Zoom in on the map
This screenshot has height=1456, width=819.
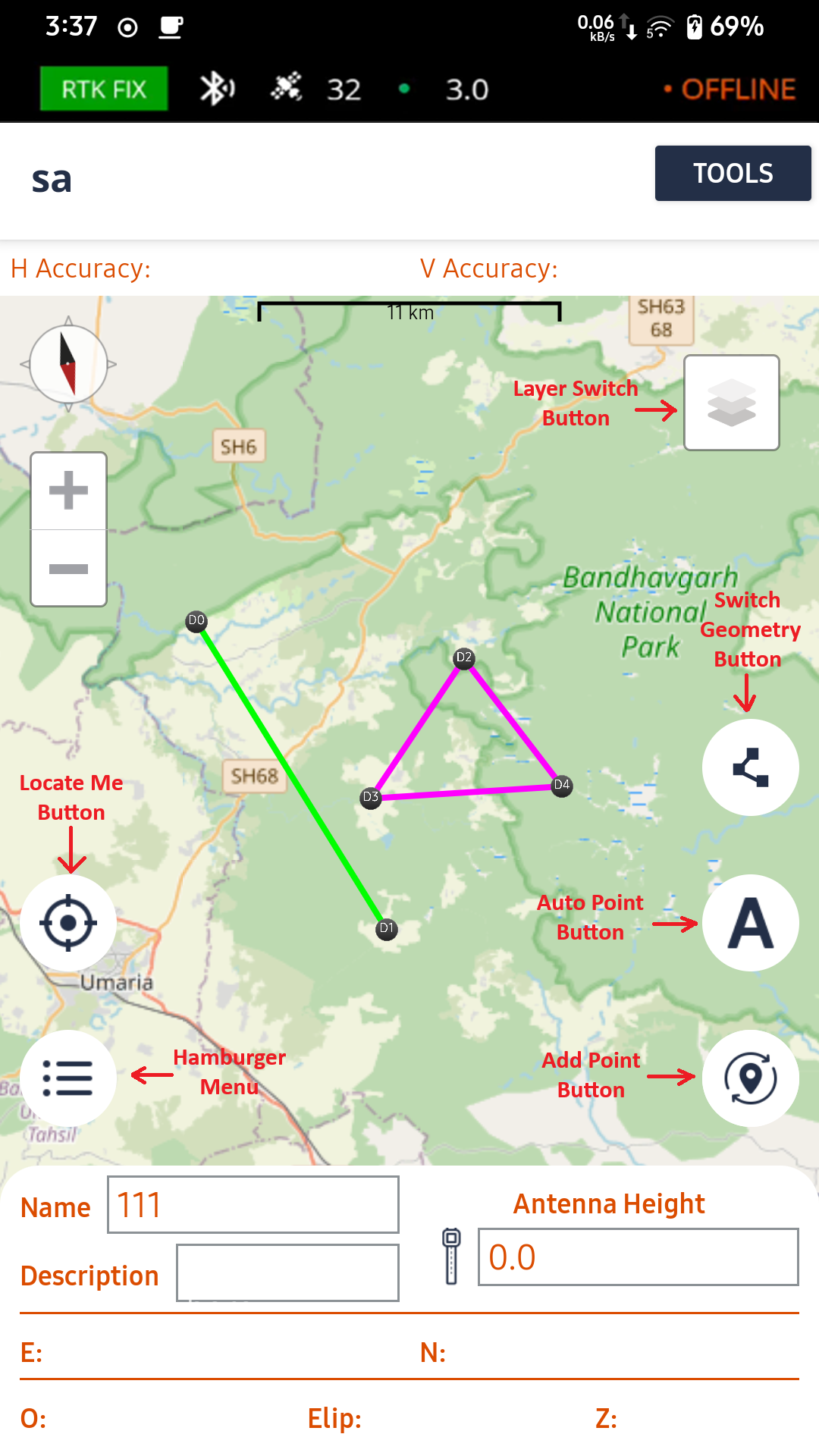click(x=68, y=491)
